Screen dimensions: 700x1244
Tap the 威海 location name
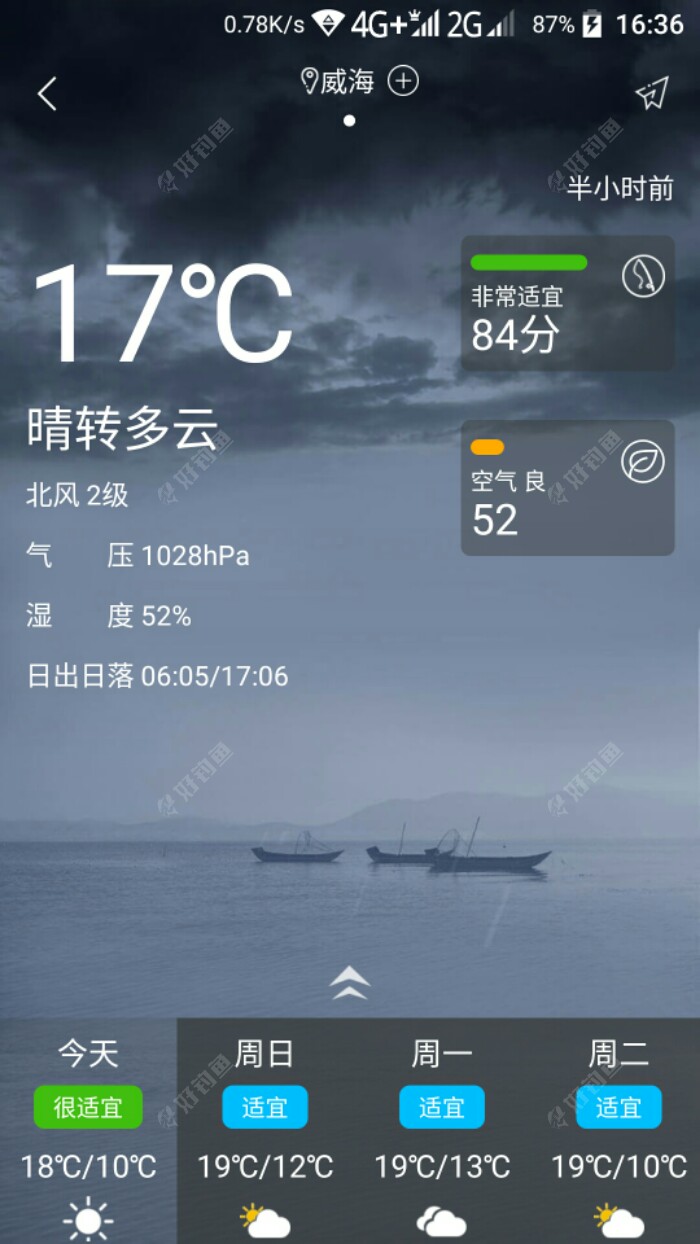pos(345,82)
